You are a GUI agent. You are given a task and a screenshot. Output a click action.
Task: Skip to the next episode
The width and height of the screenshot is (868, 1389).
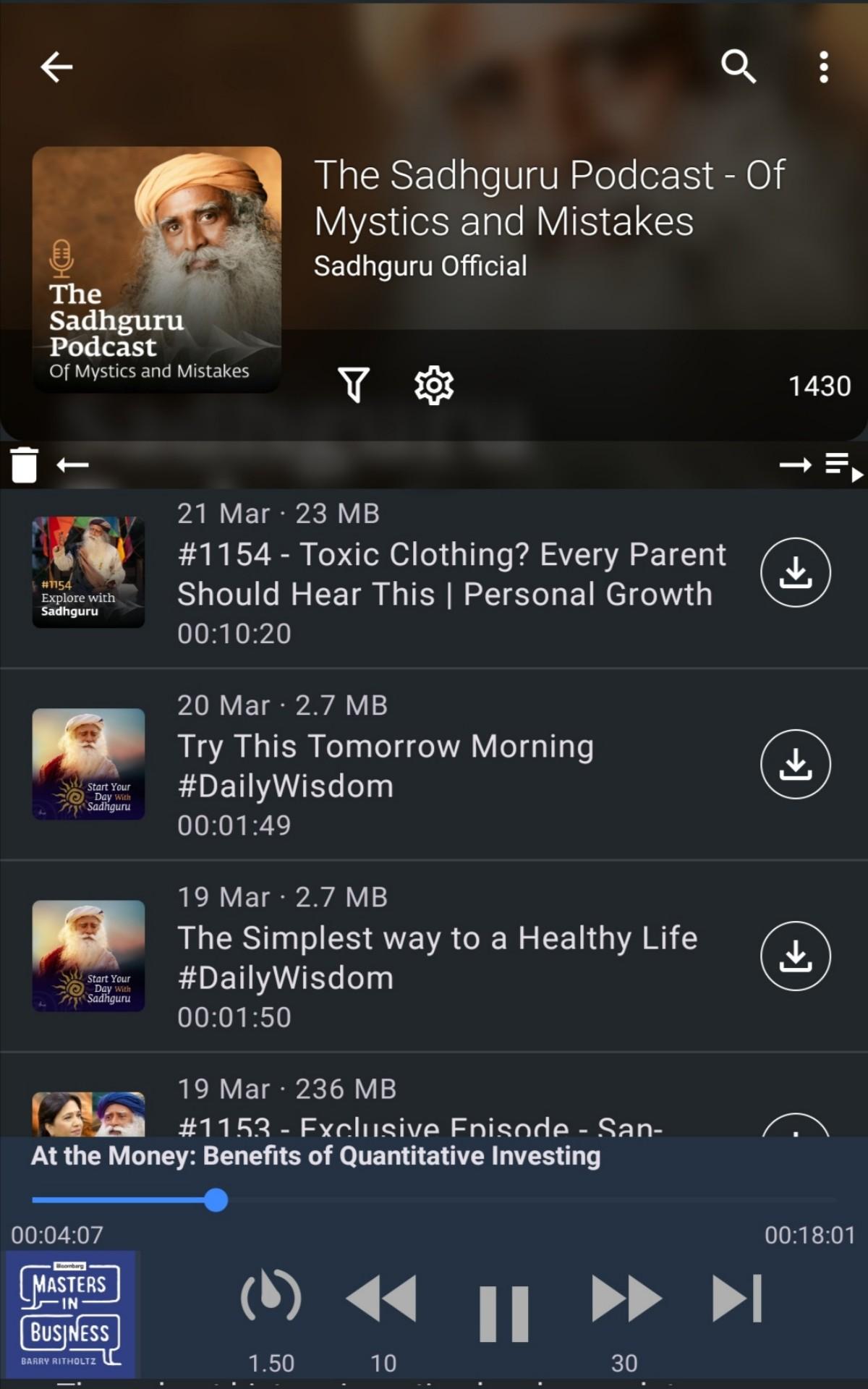tap(737, 1299)
